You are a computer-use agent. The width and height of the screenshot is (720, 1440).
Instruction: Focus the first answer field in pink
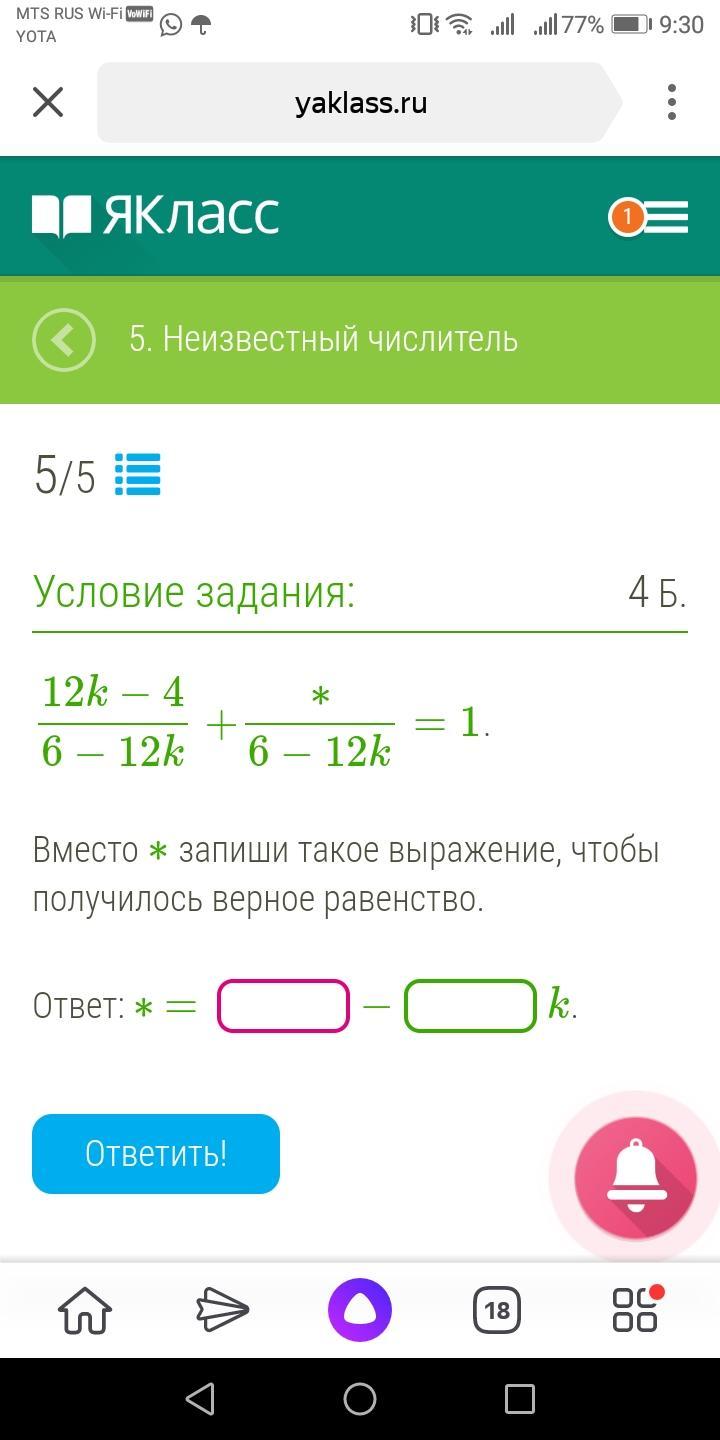point(284,1006)
